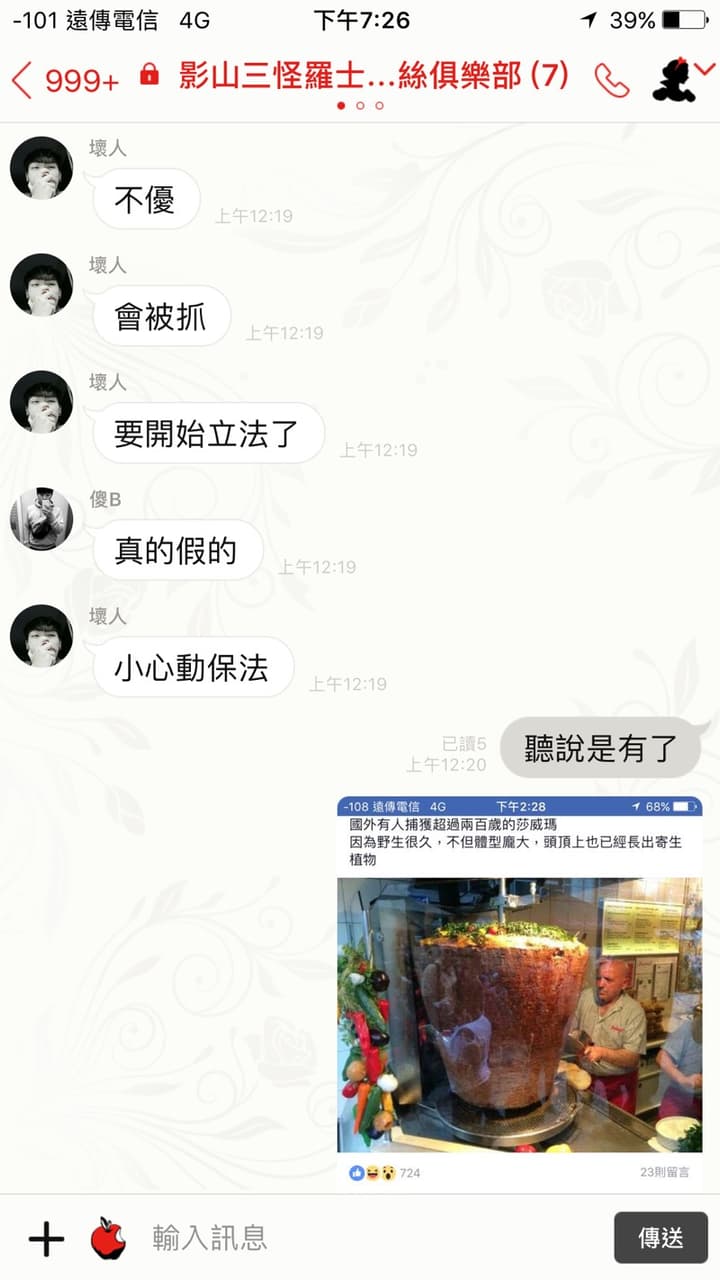View 傻B's profile picture
720x1280 pixels.
[x=41, y=519]
